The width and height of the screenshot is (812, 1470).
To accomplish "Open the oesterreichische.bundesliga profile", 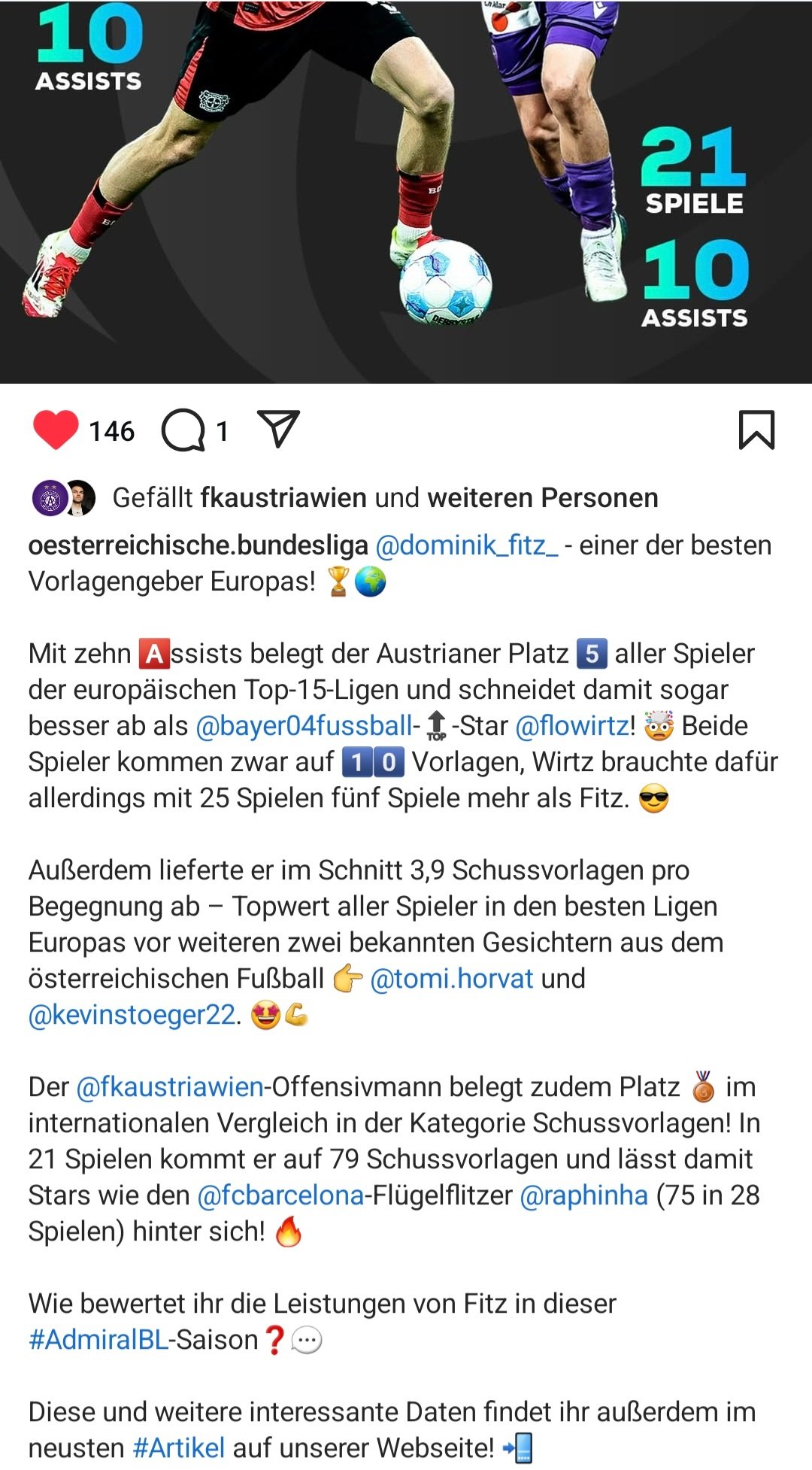I will coord(198,545).
